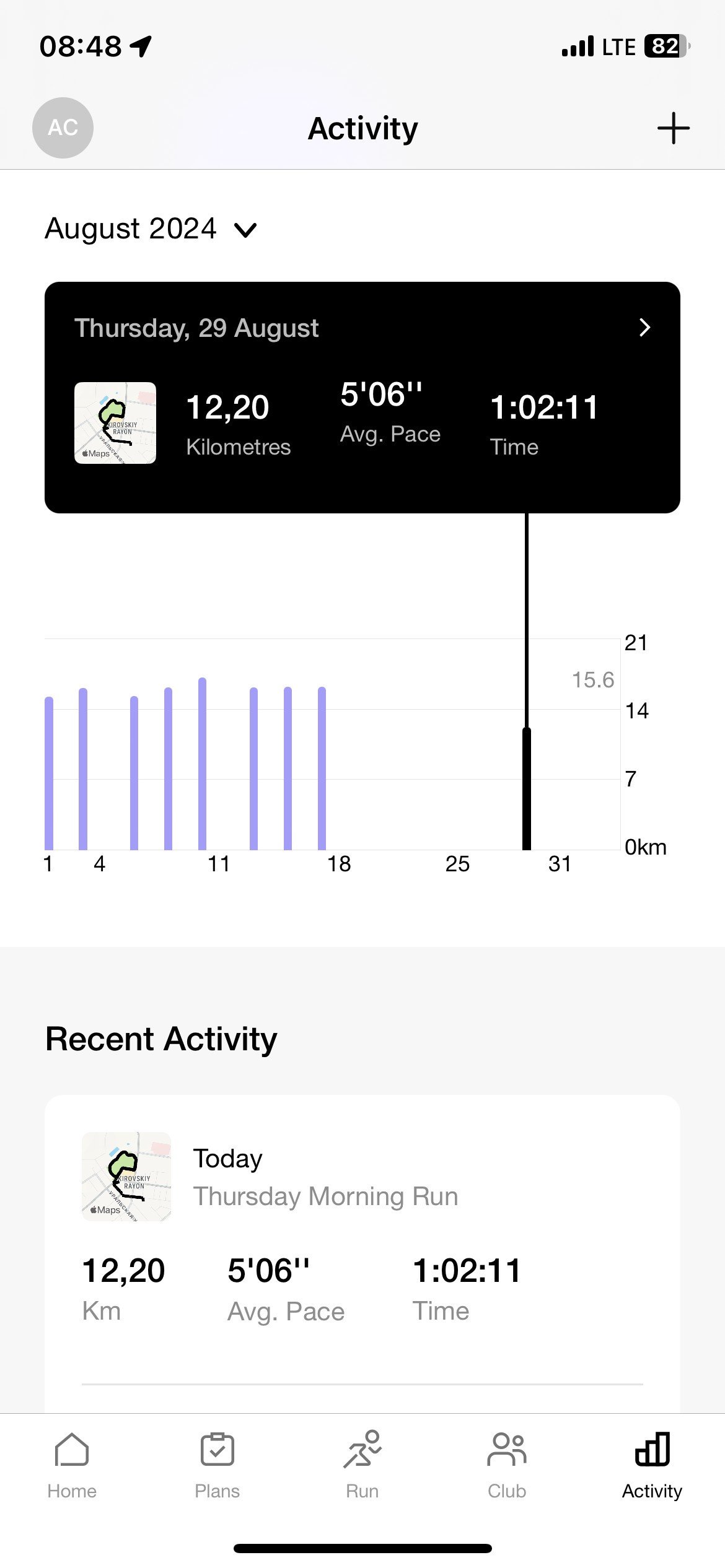This screenshot has width=725, height=1568.
Task: Go to the Home tab
Action: (x=72, y=1465)
